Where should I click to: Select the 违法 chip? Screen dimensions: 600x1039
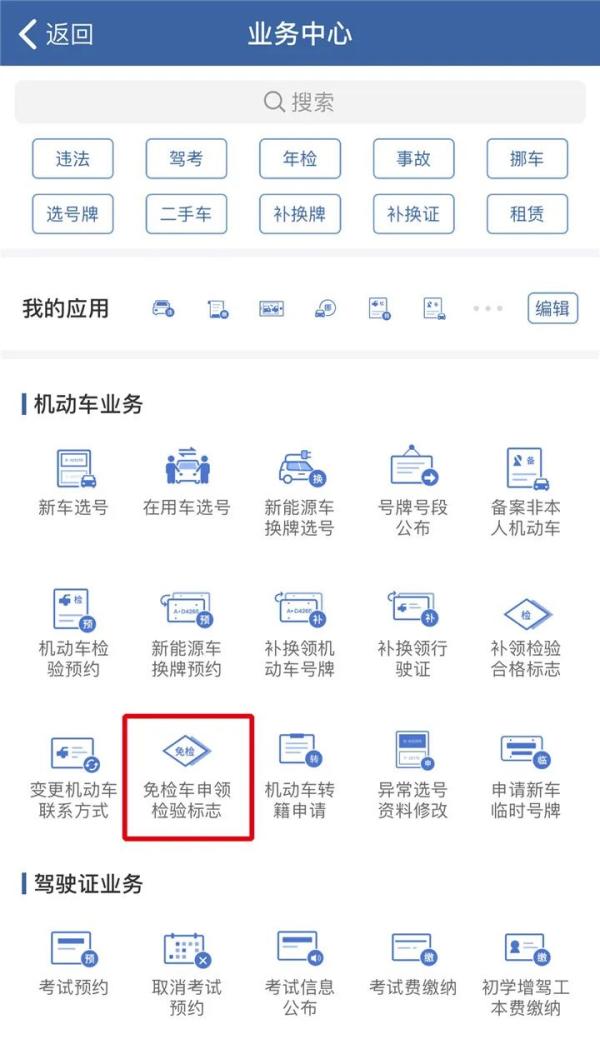pyautogui.click(x=72, y=158)
